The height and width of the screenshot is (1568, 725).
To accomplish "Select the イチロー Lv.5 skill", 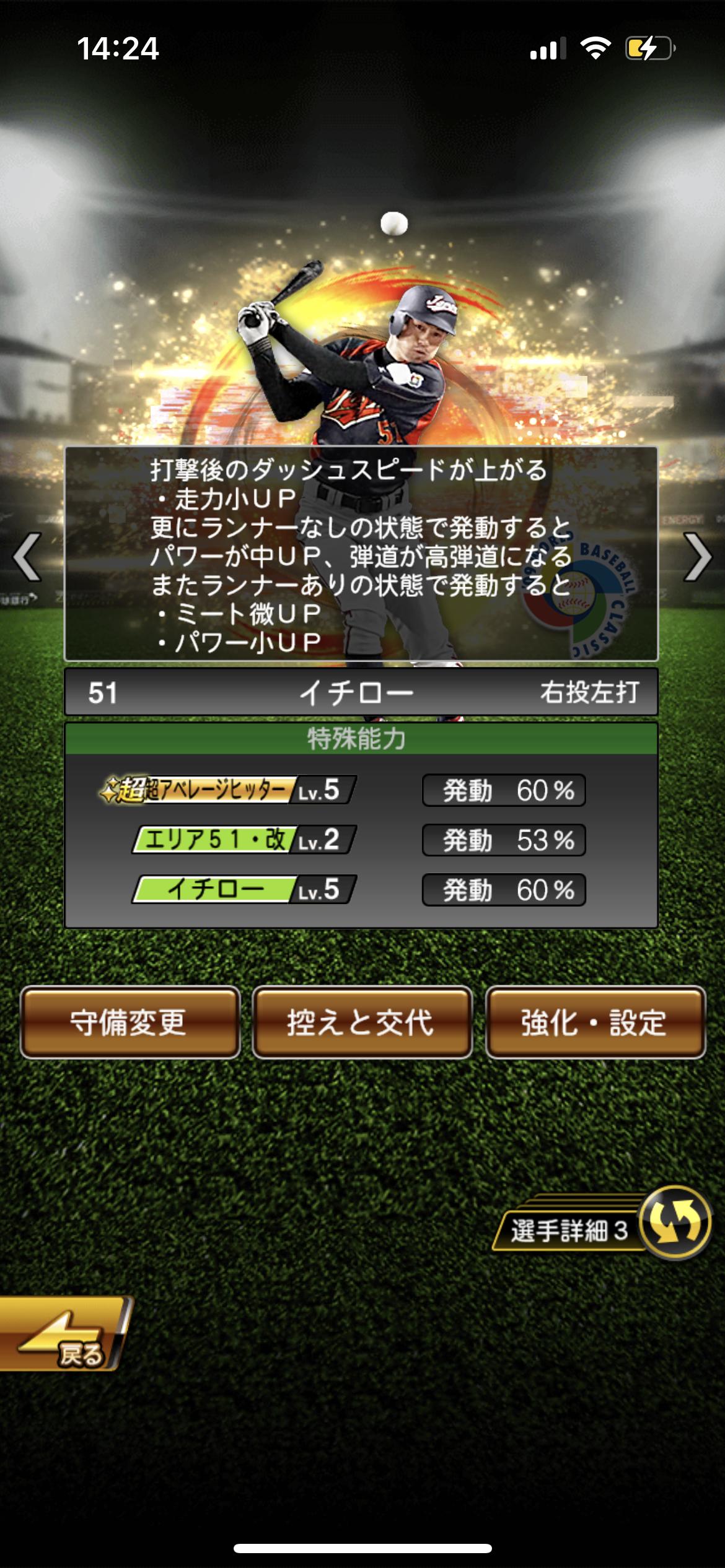I will click(243, 889).
